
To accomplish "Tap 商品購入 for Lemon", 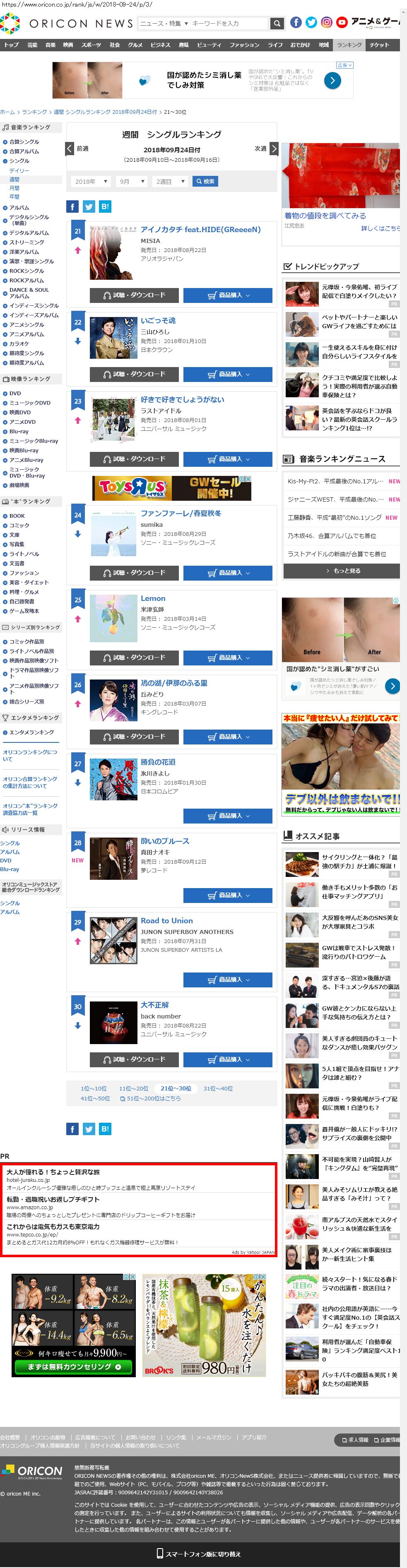I will [228, 658].
